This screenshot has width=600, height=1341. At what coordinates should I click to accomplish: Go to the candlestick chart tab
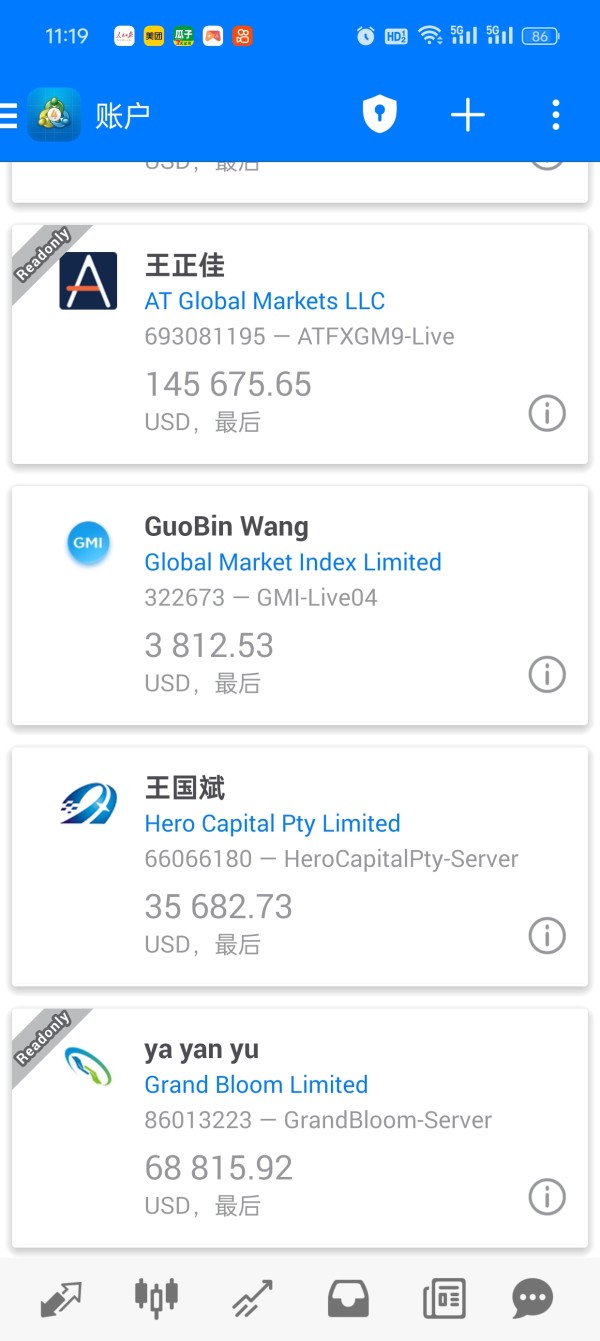point(156,1297)
